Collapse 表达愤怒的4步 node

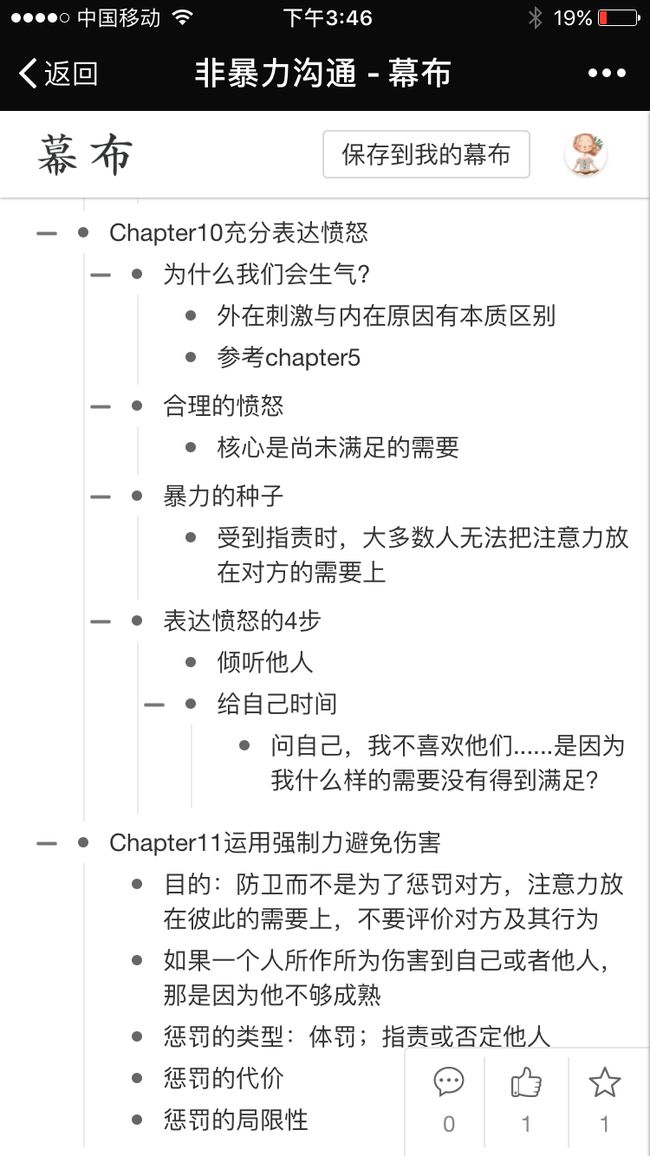pyautogui.click(x=100, y=621)
